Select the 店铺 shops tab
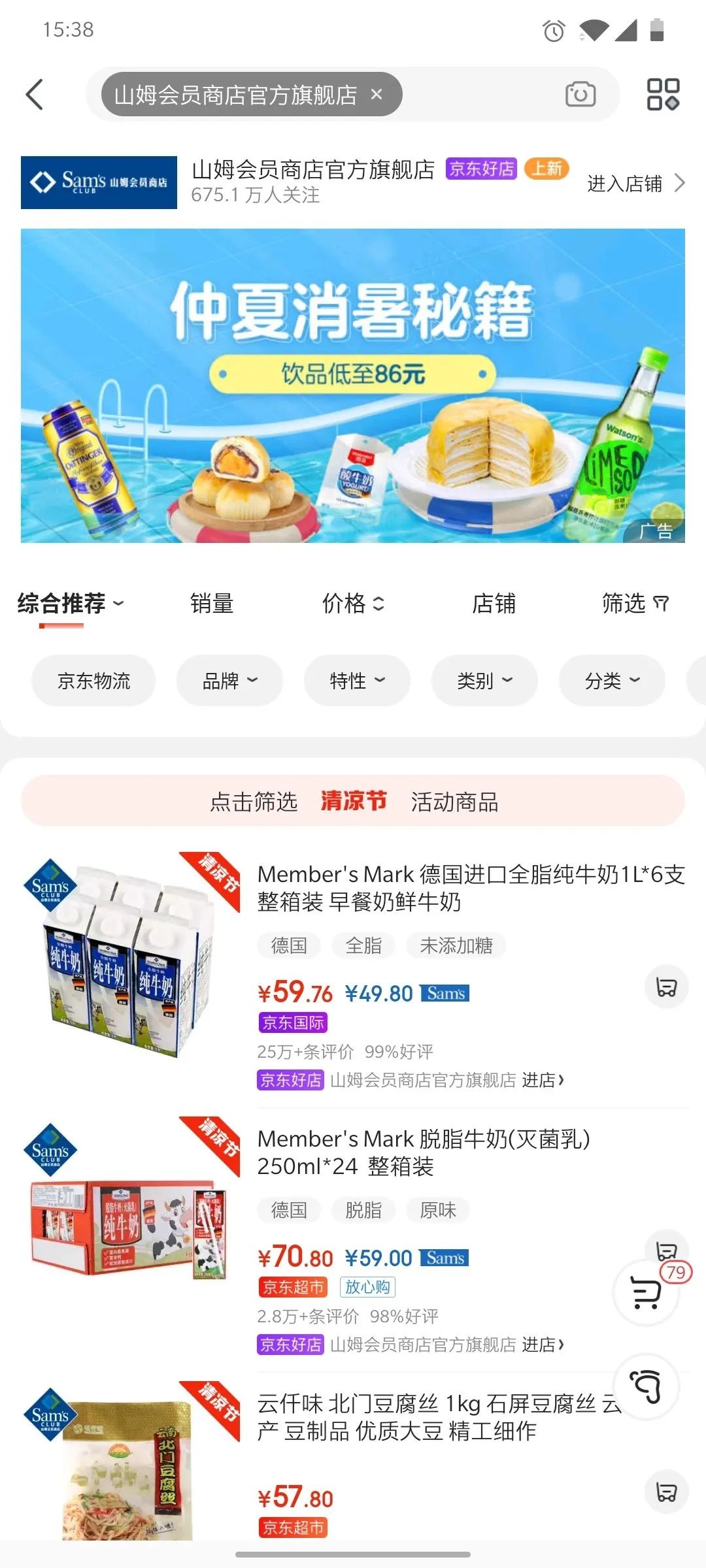The height and width of the screenshot is (1568, 706). pyautogui.click(x=495, y=604)
